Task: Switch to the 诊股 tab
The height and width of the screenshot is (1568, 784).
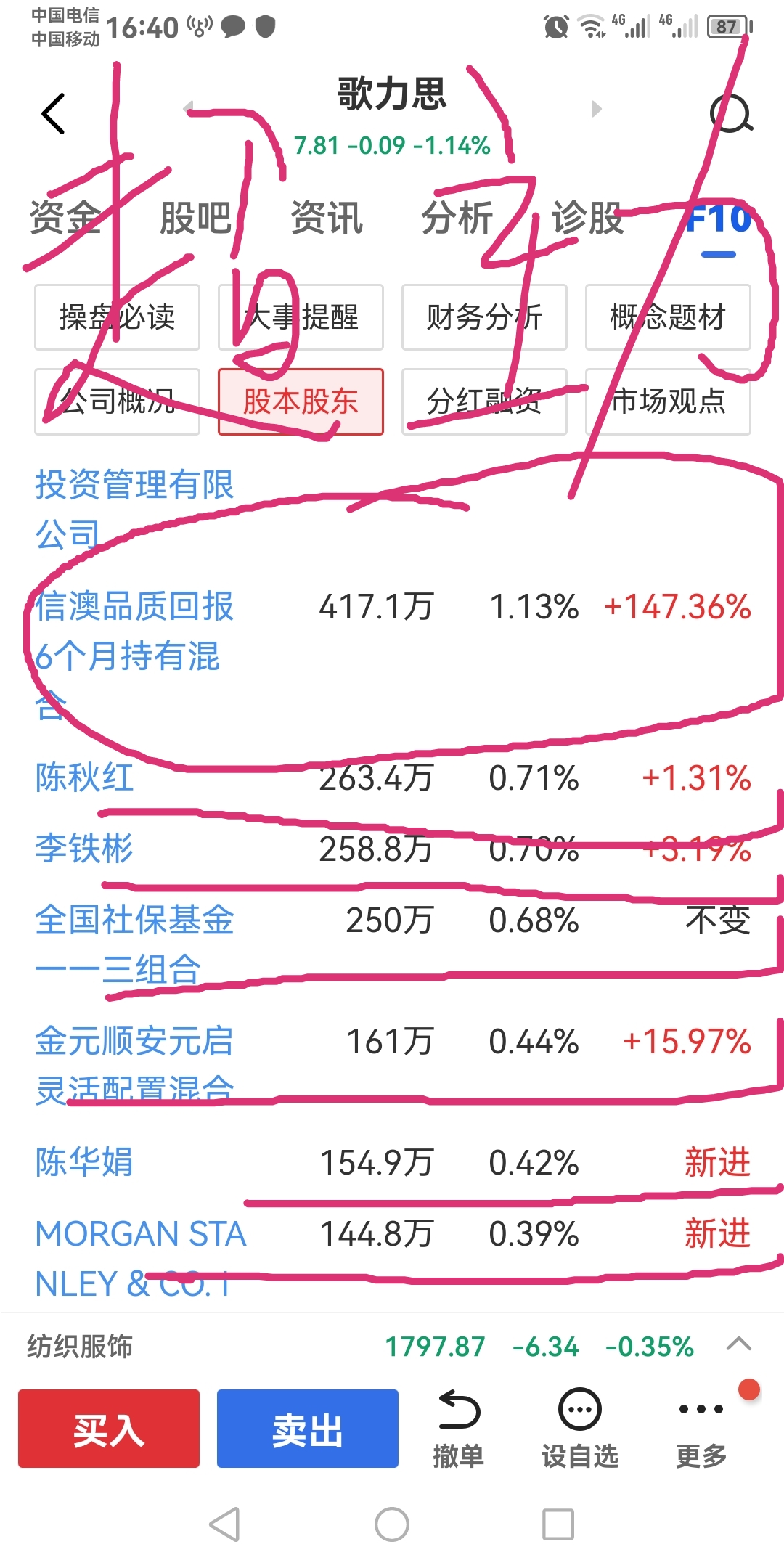Action: point(588,217)
